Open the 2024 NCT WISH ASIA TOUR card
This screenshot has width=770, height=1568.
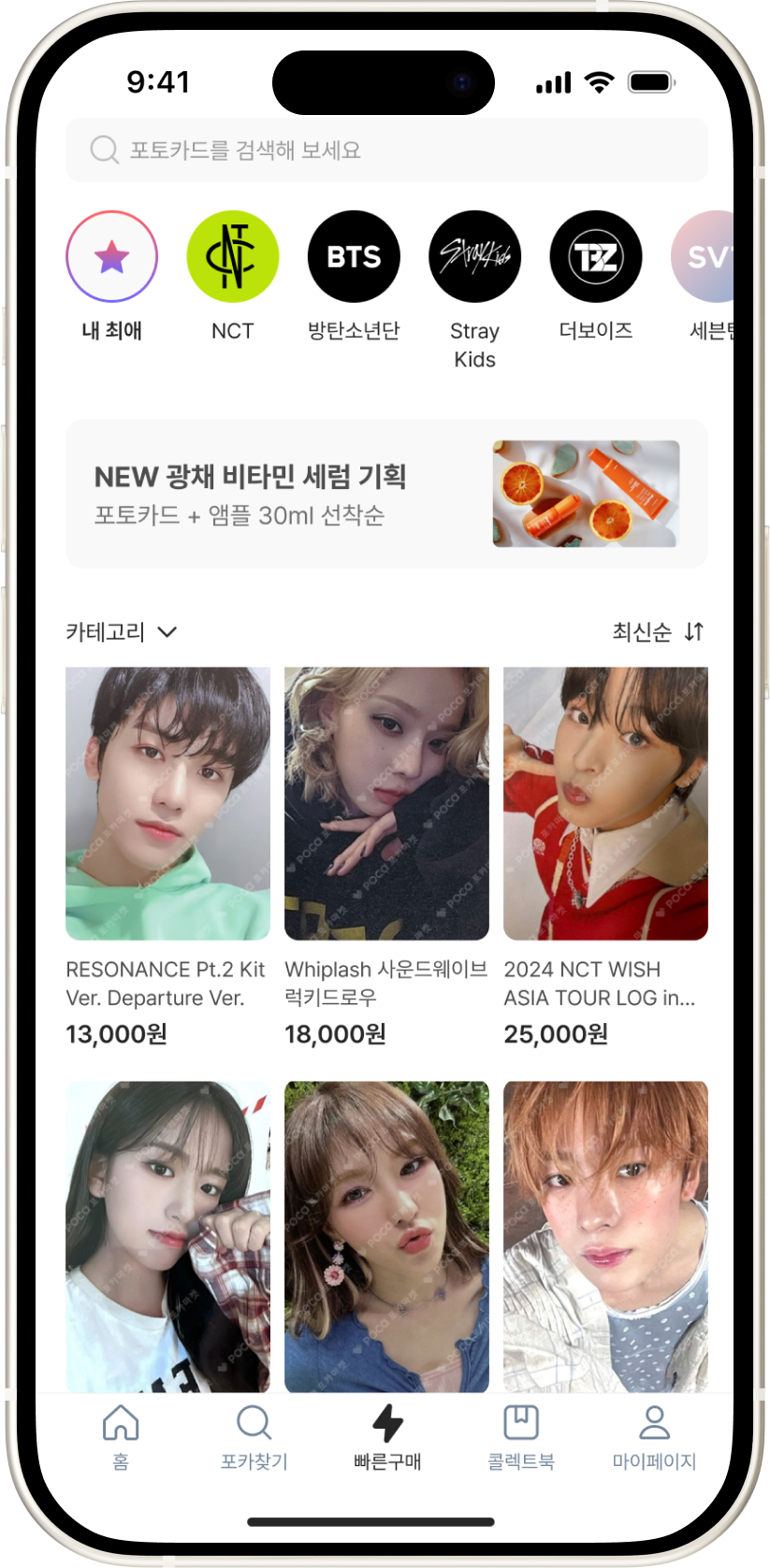tap(605, 804)
